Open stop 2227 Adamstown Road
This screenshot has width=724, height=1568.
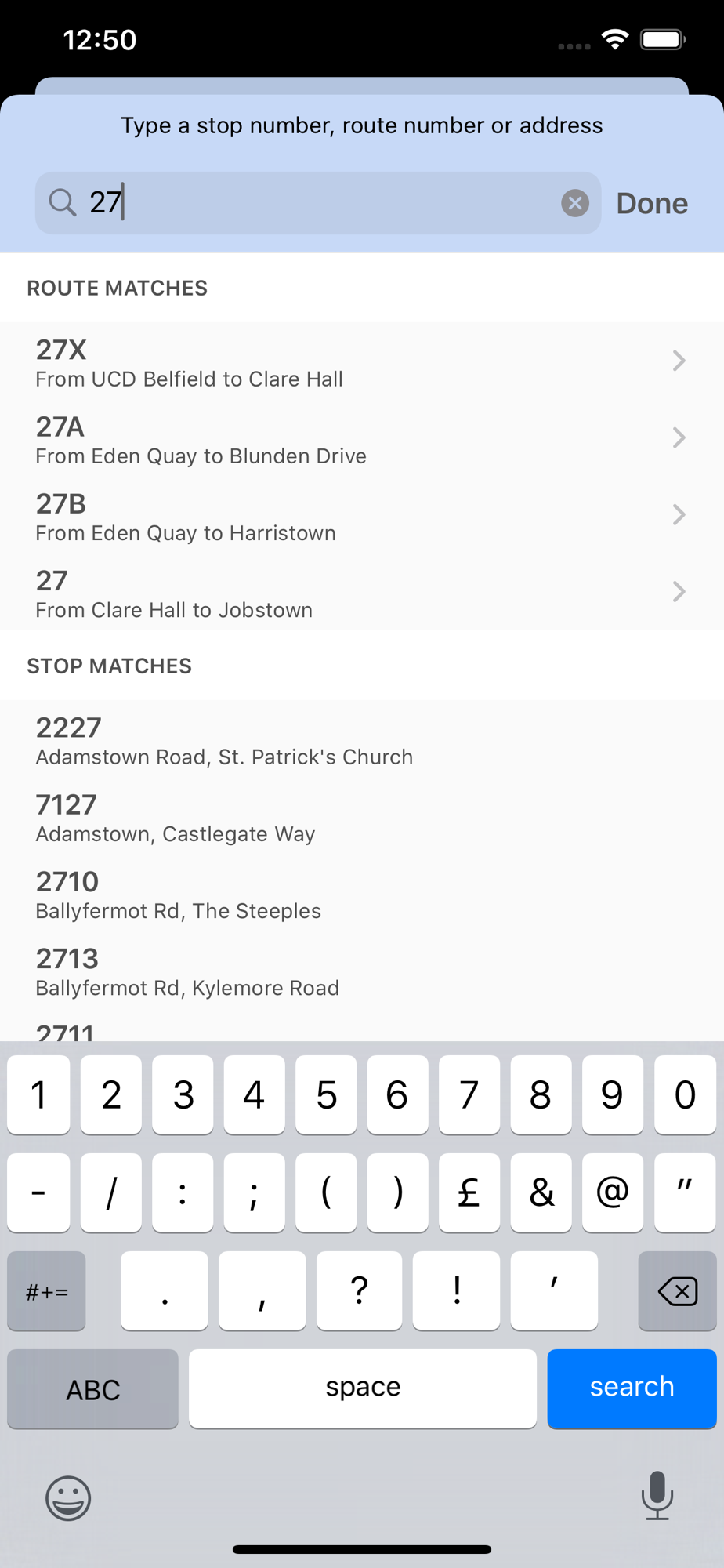coord(362,739)
